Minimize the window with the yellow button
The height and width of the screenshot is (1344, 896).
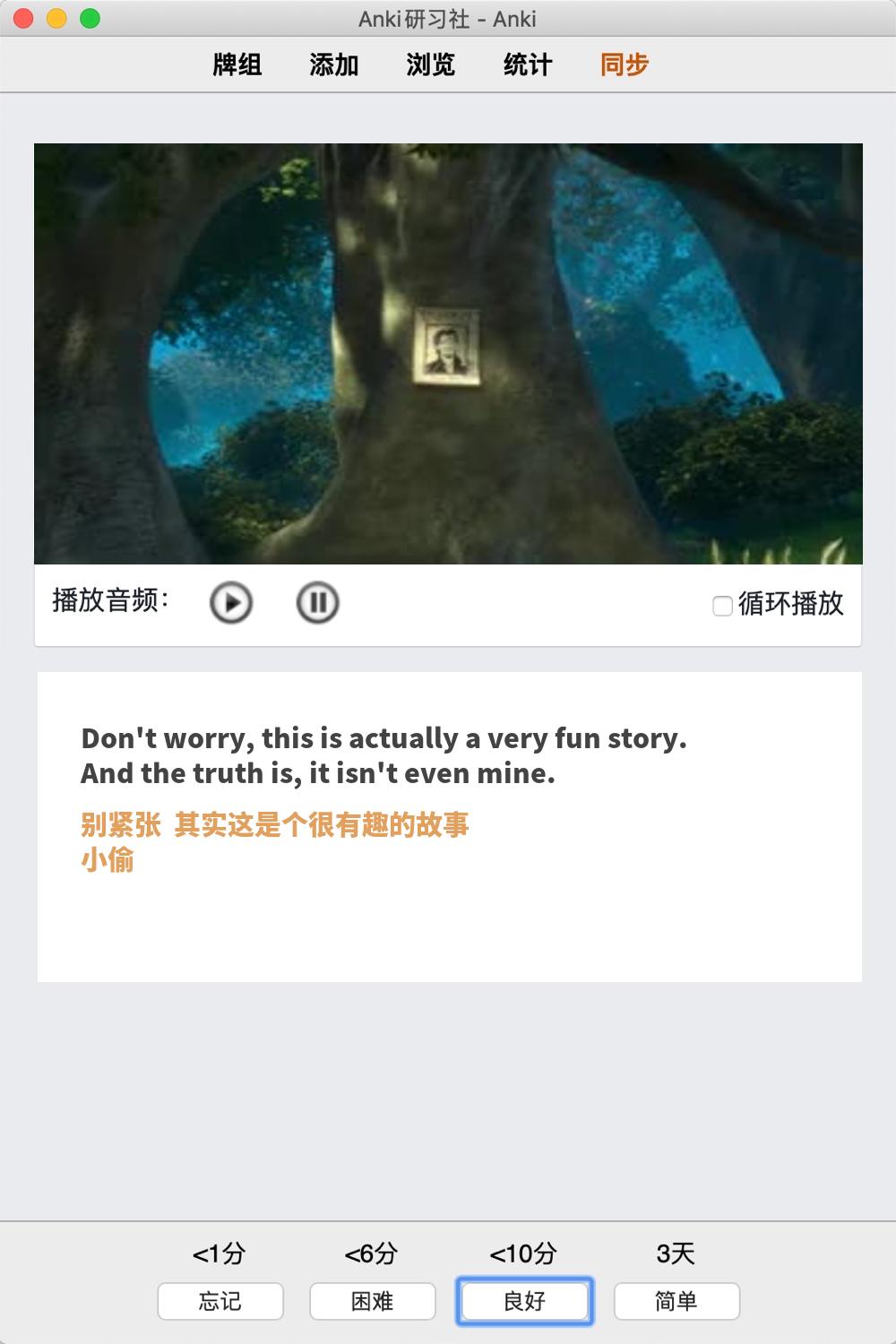point(56,18)
